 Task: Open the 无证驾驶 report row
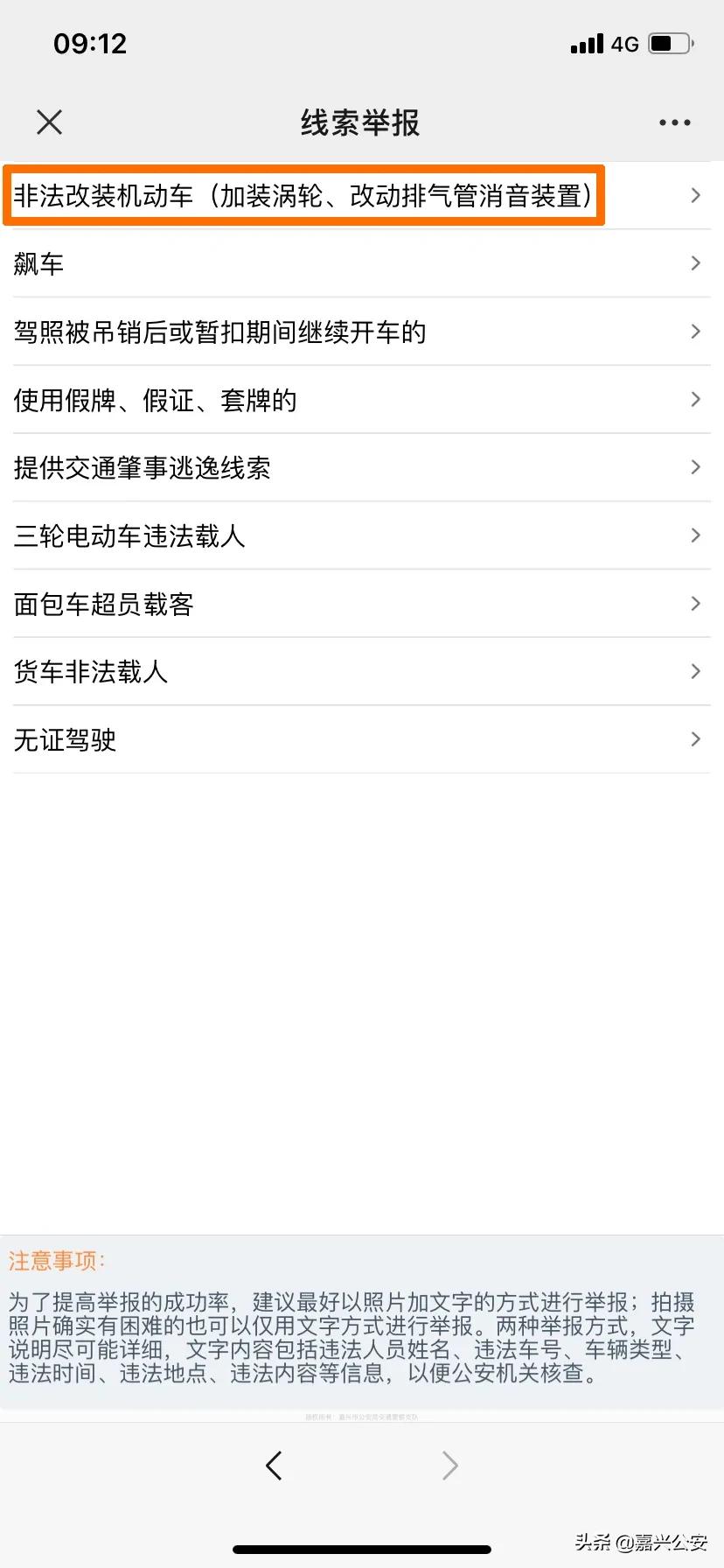pos(361,739)
